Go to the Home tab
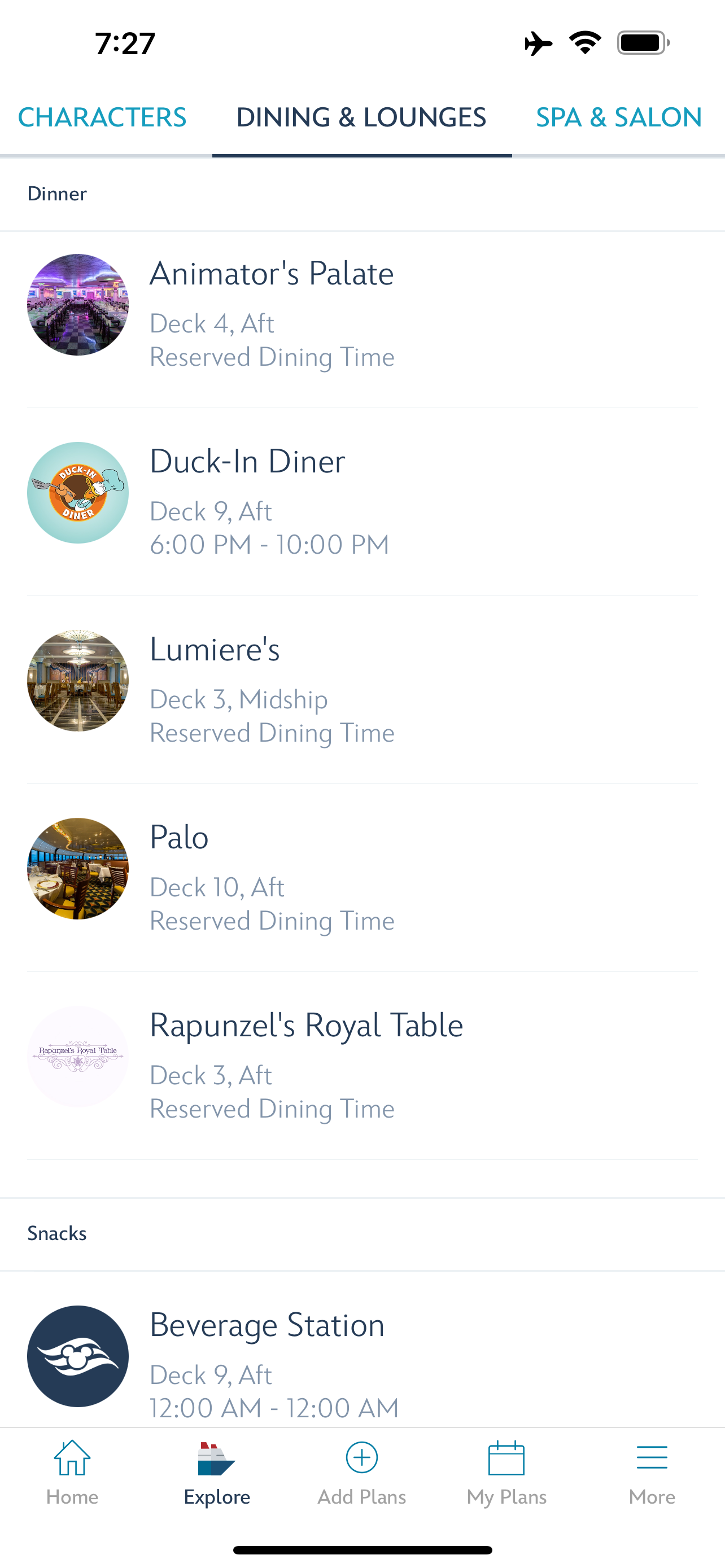Viewport: 725px width, 1568px height. pyautogui.click(x=72, y=1472)
